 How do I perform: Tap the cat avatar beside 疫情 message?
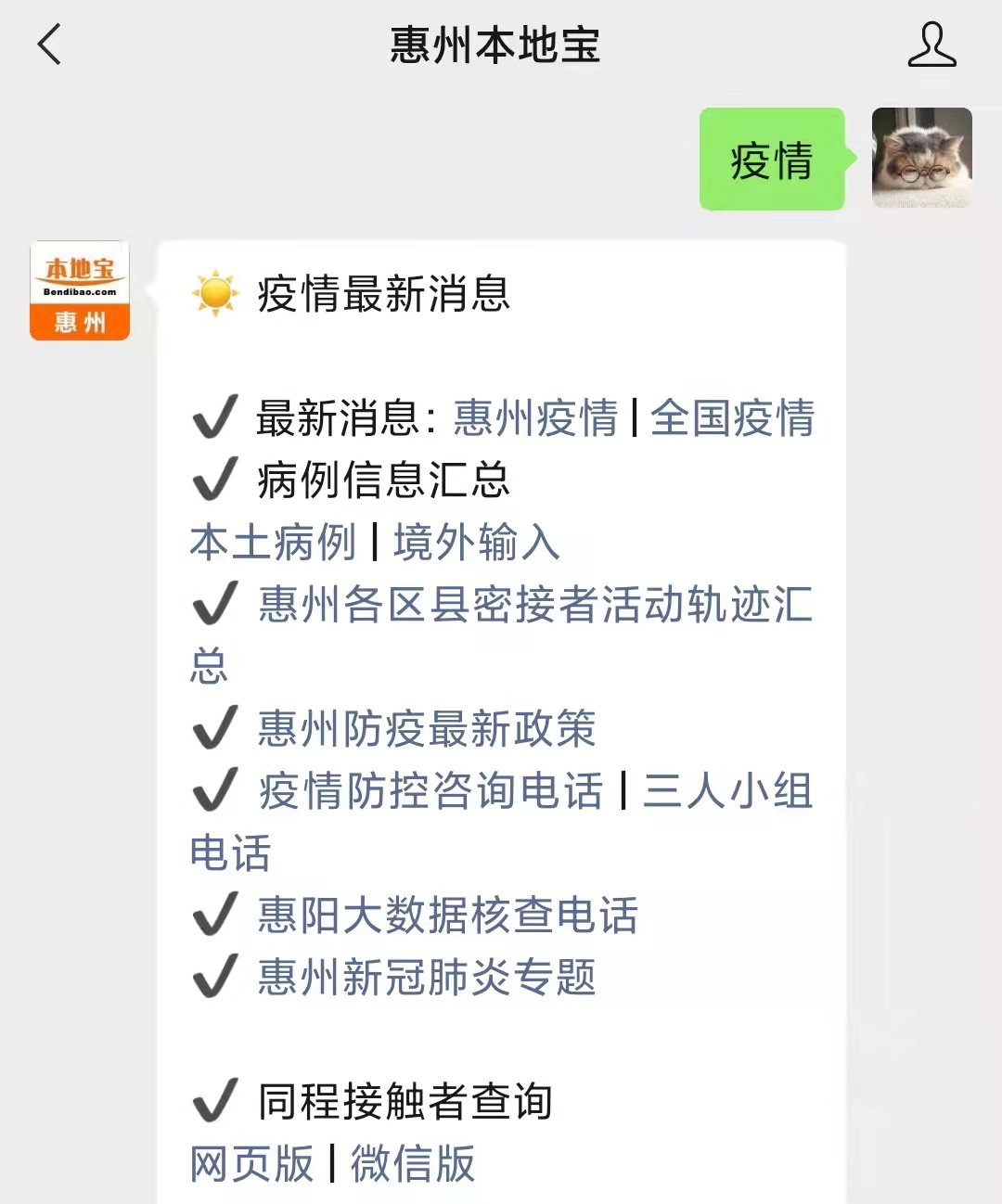point(921,158)
